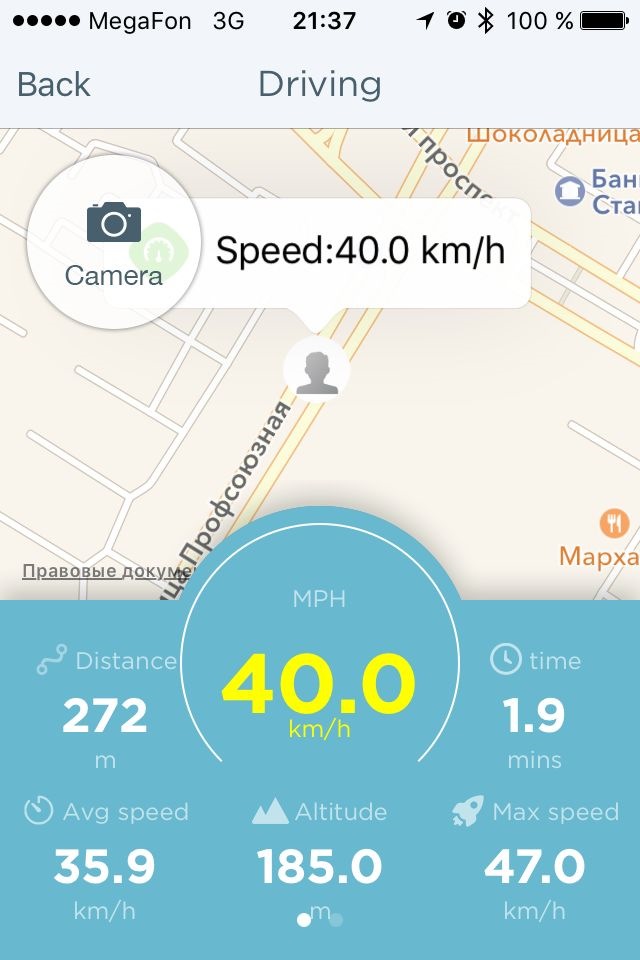
Task: Tap the Speed 40.0 km/h callout bubble
Action: pos(360,252)
